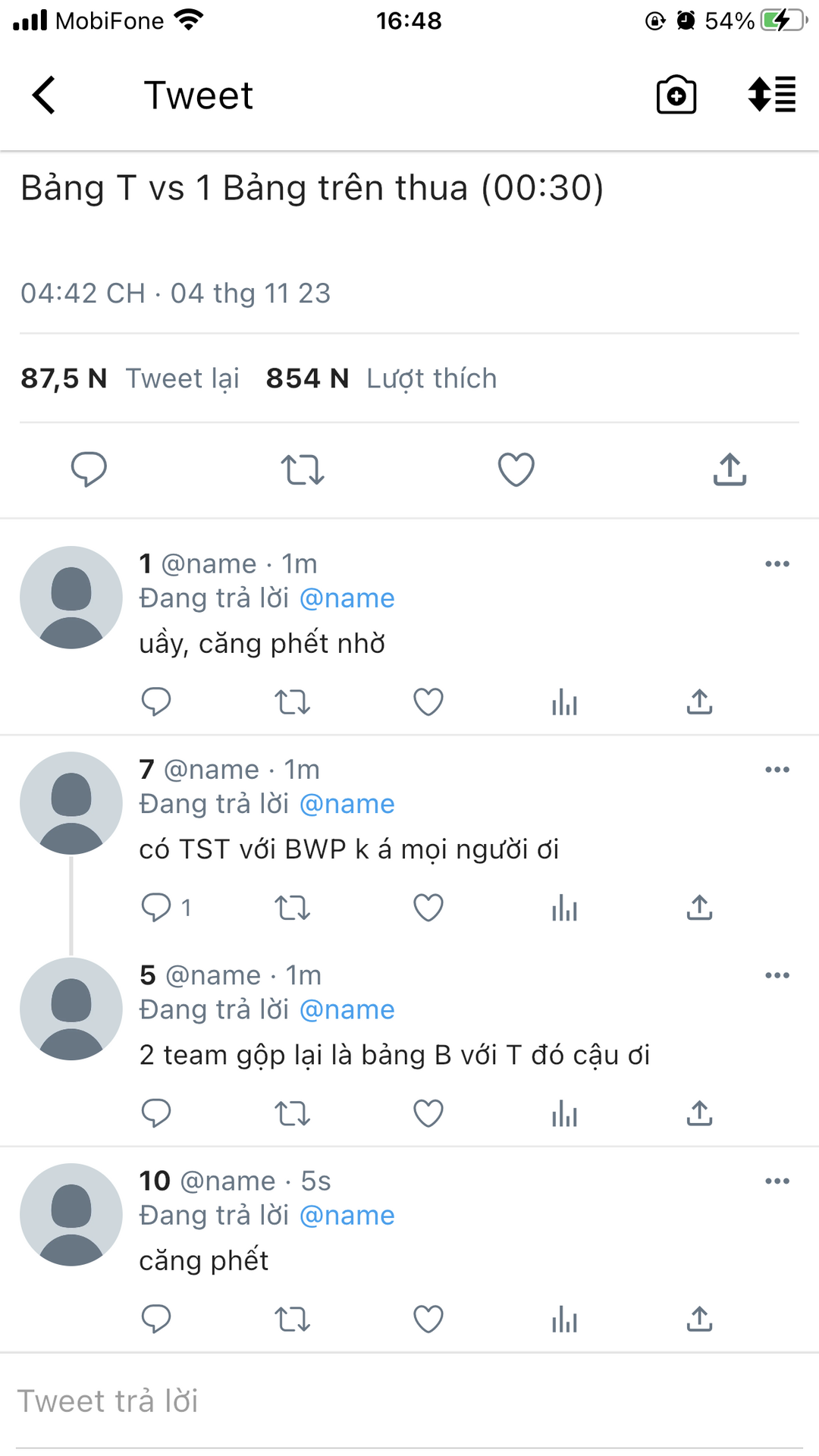Open the @name mention in user 5's reply
The width and height of the screenshot is (819, 1456).
pyautogui.click(x=347, y=1010)
